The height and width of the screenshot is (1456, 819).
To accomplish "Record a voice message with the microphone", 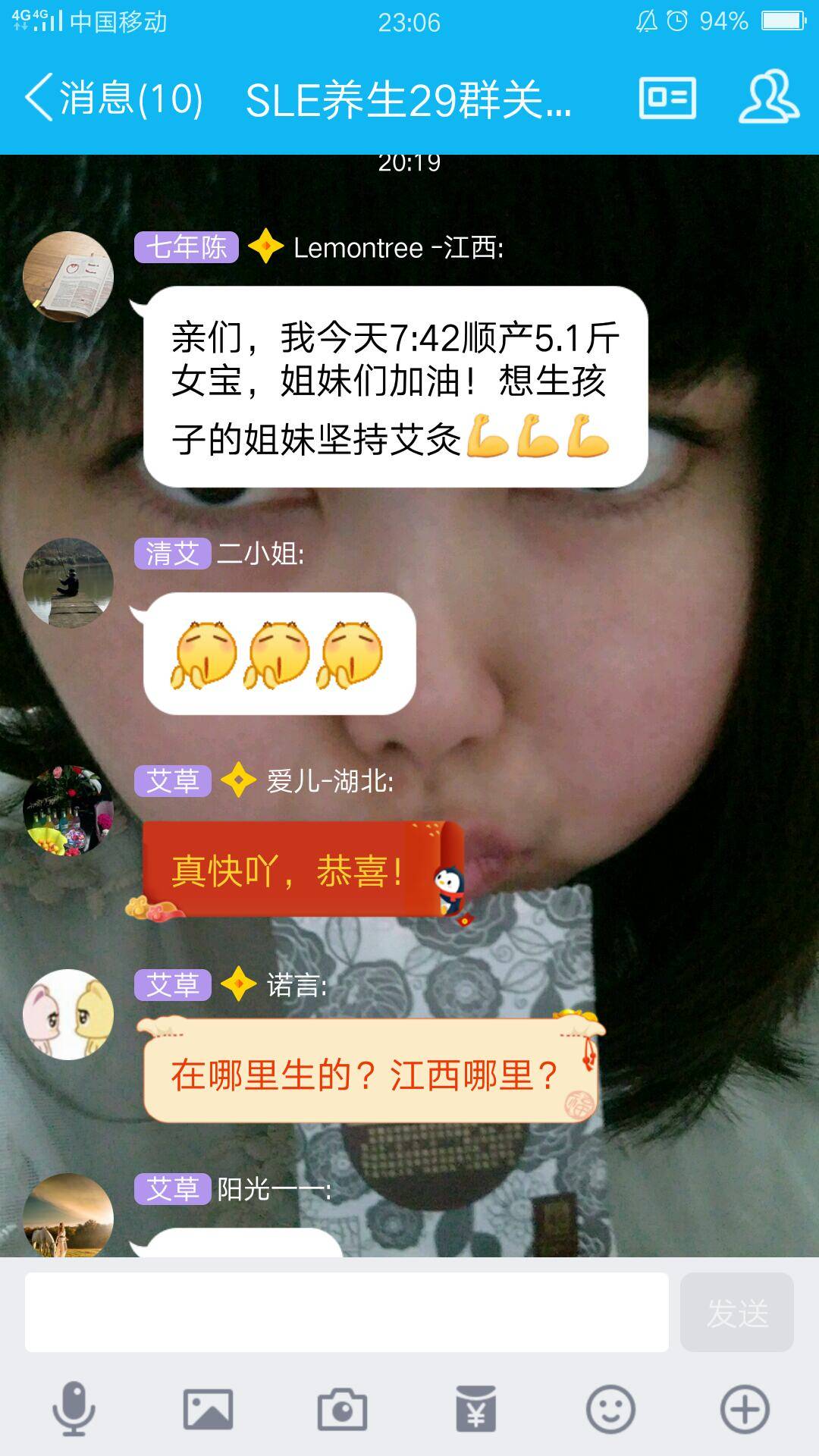I will (74, 1409).
